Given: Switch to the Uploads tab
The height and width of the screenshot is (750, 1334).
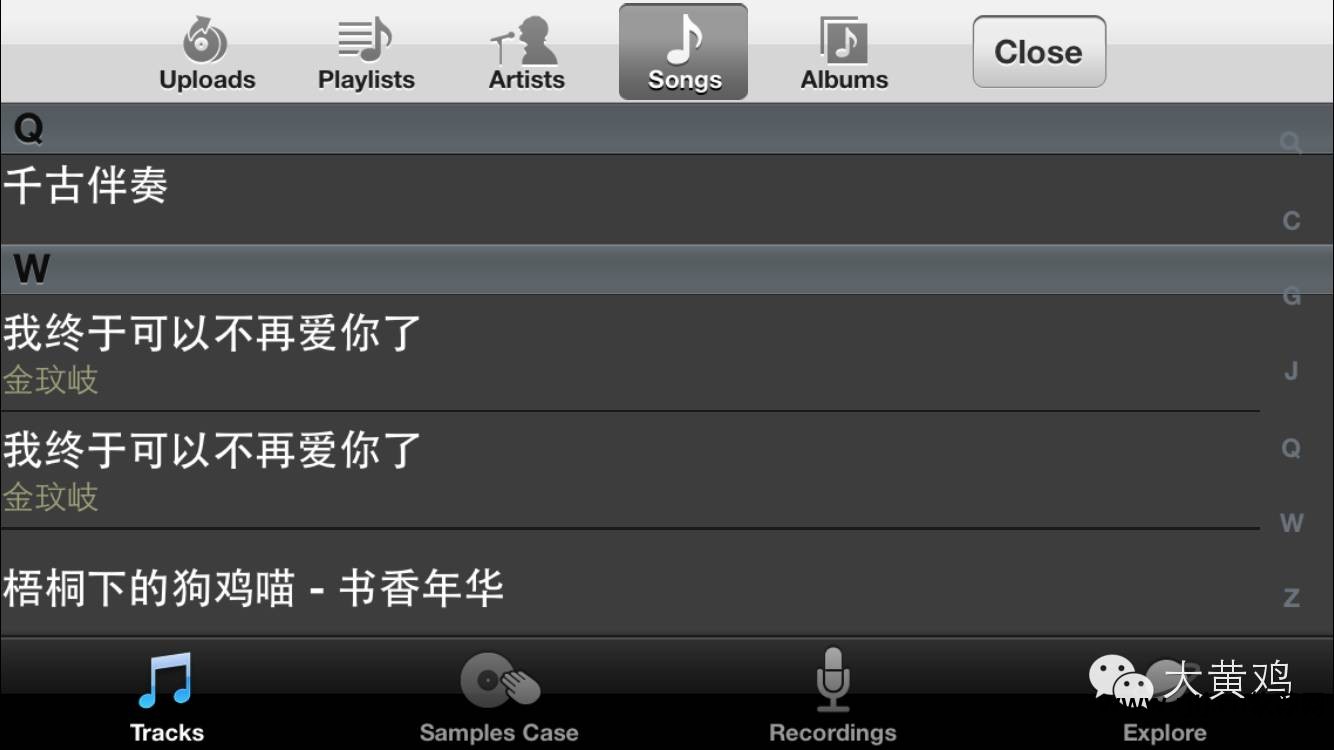Looking at the screenshot, I should tap(207, 53).
